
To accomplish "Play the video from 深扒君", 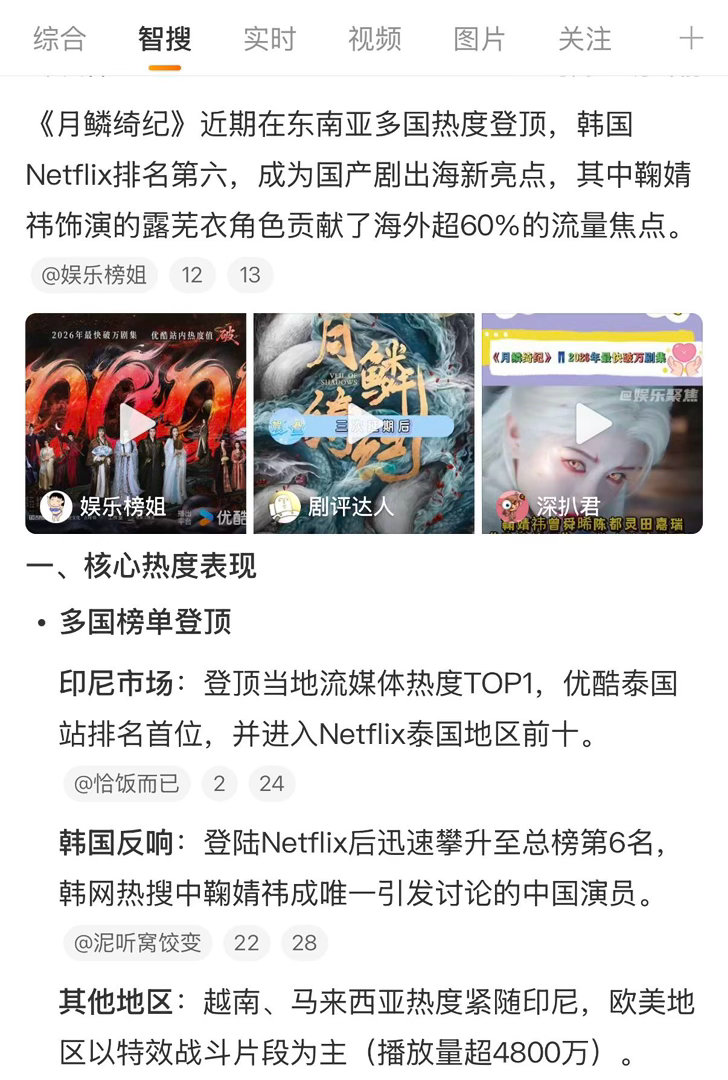I will (592, 423).
